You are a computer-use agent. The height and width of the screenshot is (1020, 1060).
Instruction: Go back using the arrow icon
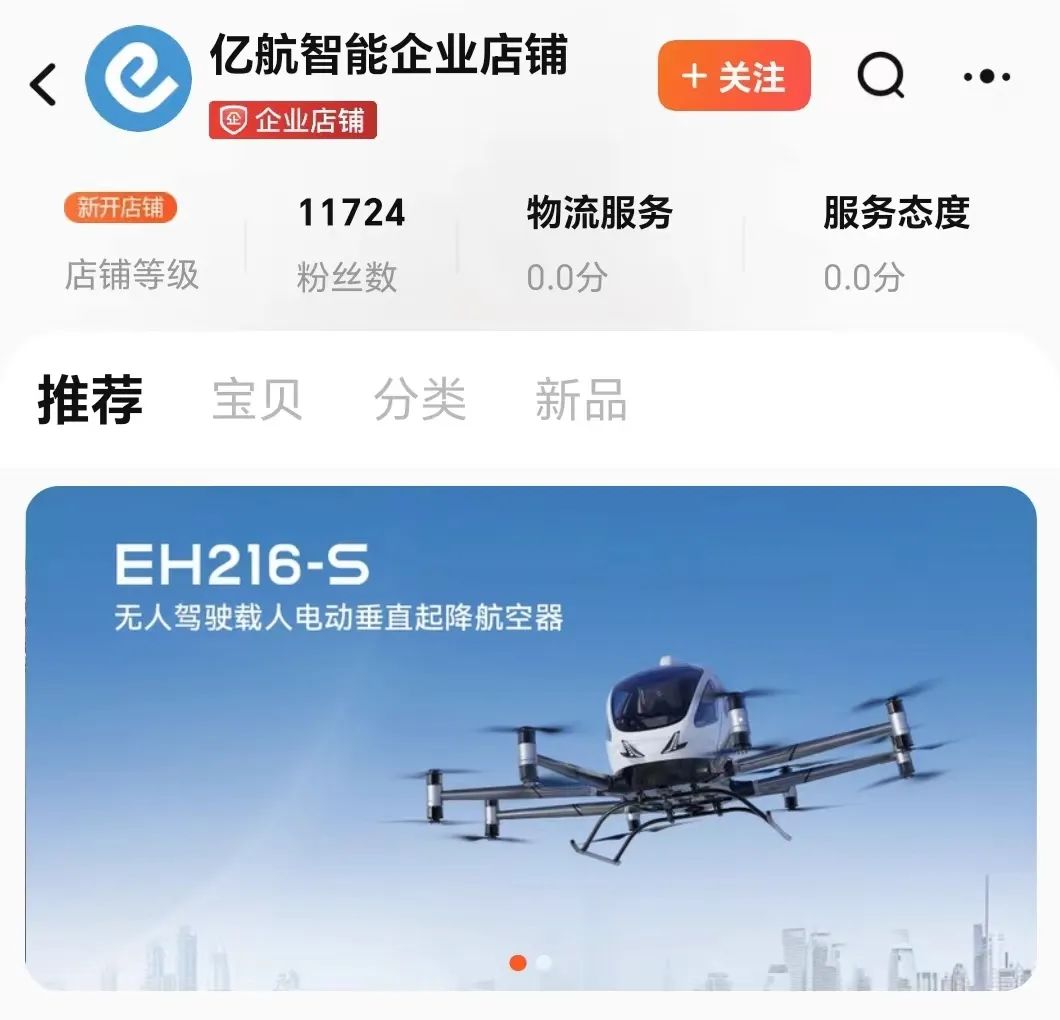(x=43, y=84)
